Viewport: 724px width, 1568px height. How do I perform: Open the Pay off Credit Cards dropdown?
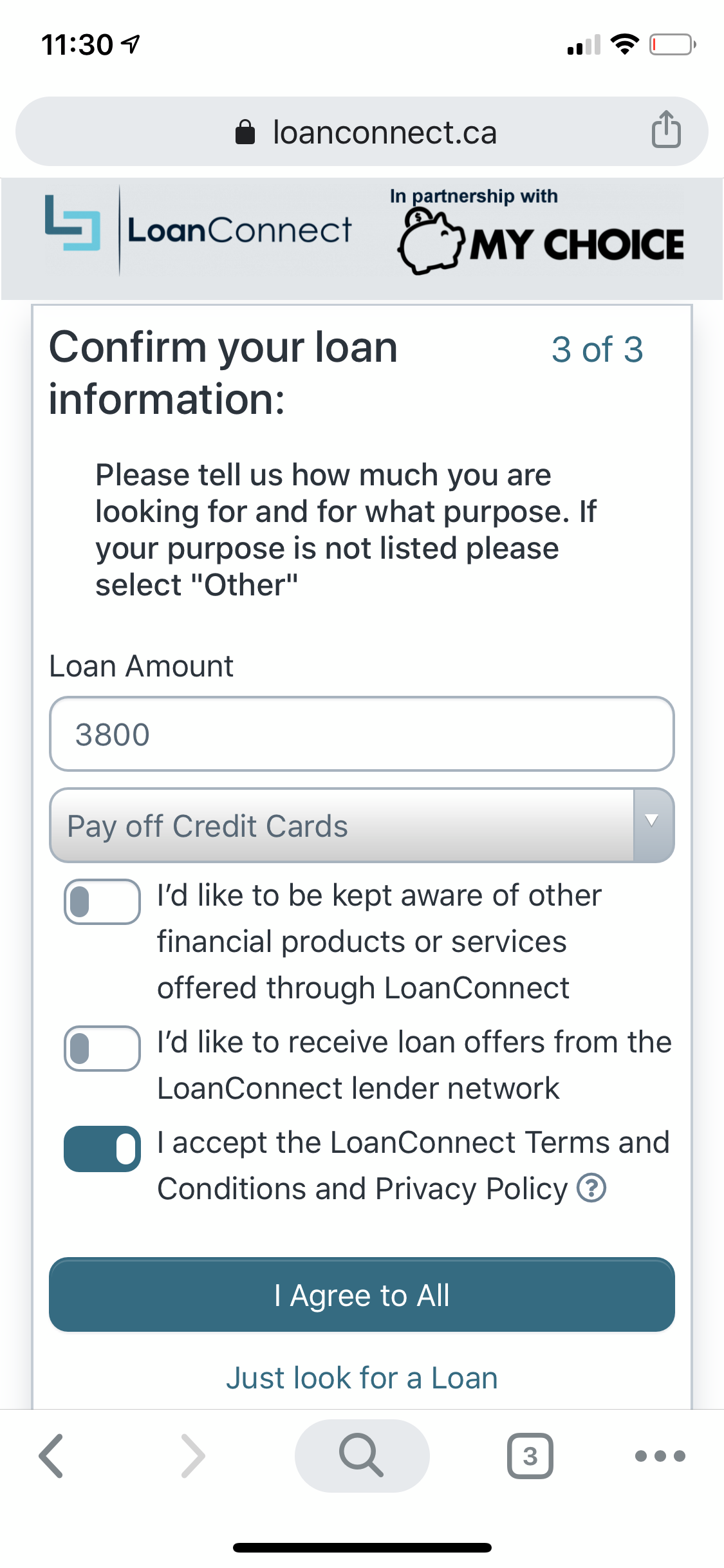coord(362,825)
